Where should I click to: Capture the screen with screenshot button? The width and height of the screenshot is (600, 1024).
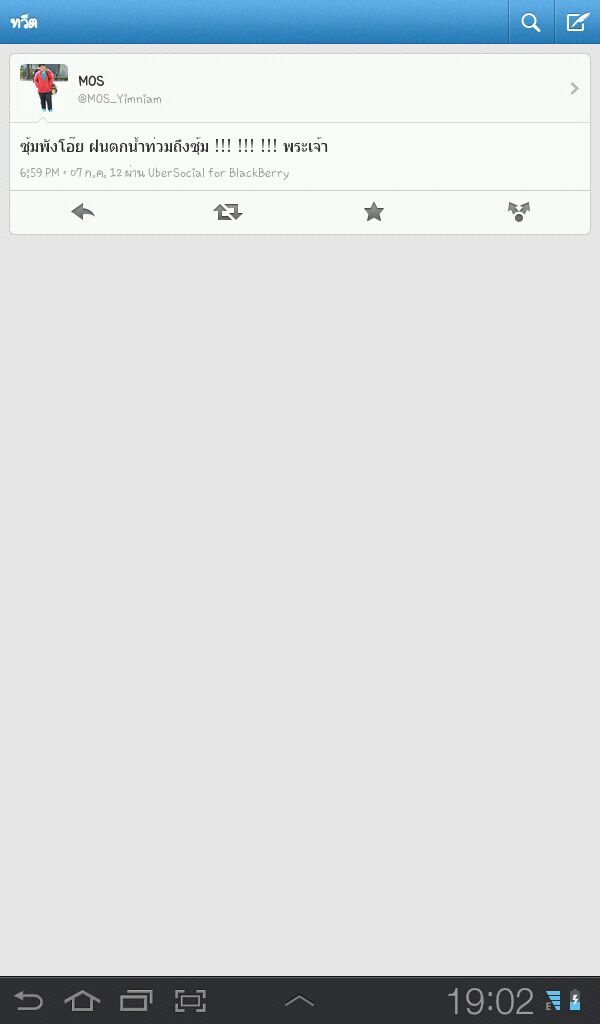pyautogui.click(x=190, y=1000)
